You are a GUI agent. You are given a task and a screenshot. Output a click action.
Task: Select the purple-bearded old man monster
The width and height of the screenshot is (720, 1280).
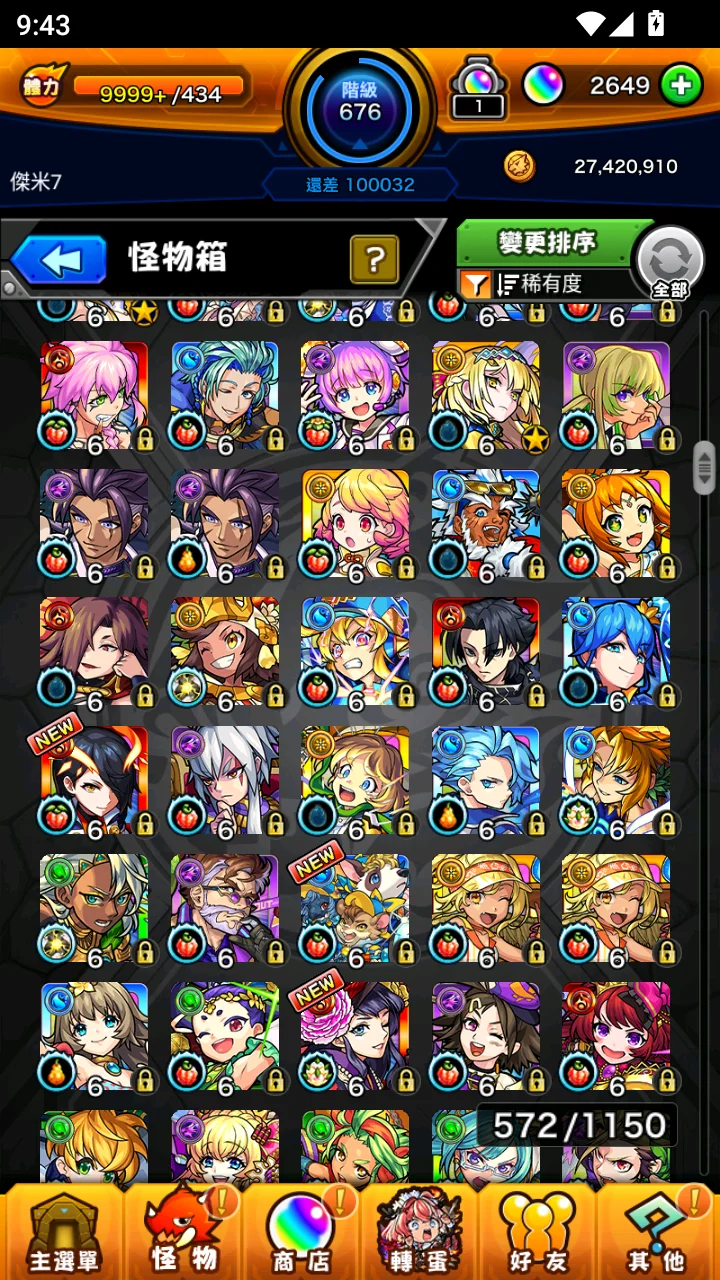click(x=225, y=908)
